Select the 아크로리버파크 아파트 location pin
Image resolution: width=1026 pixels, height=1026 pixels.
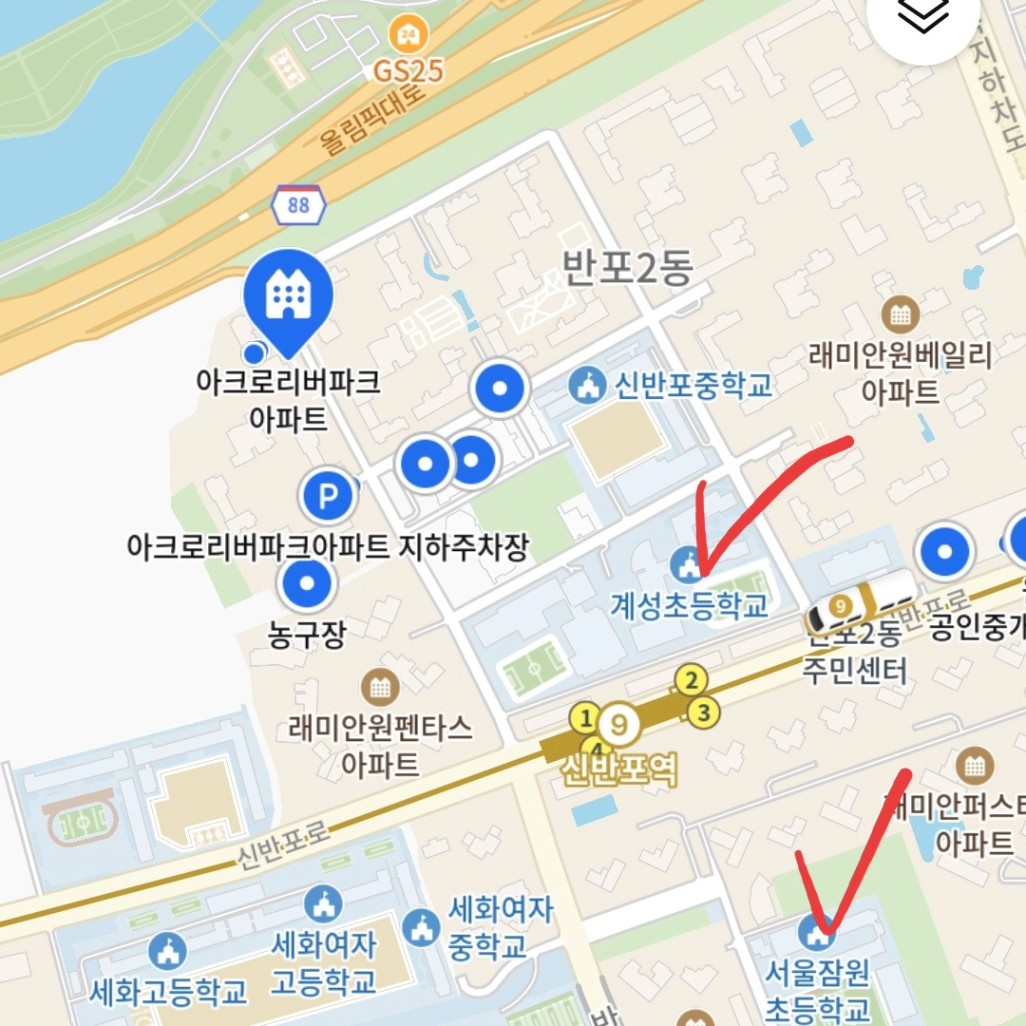[x=288, y=295]
